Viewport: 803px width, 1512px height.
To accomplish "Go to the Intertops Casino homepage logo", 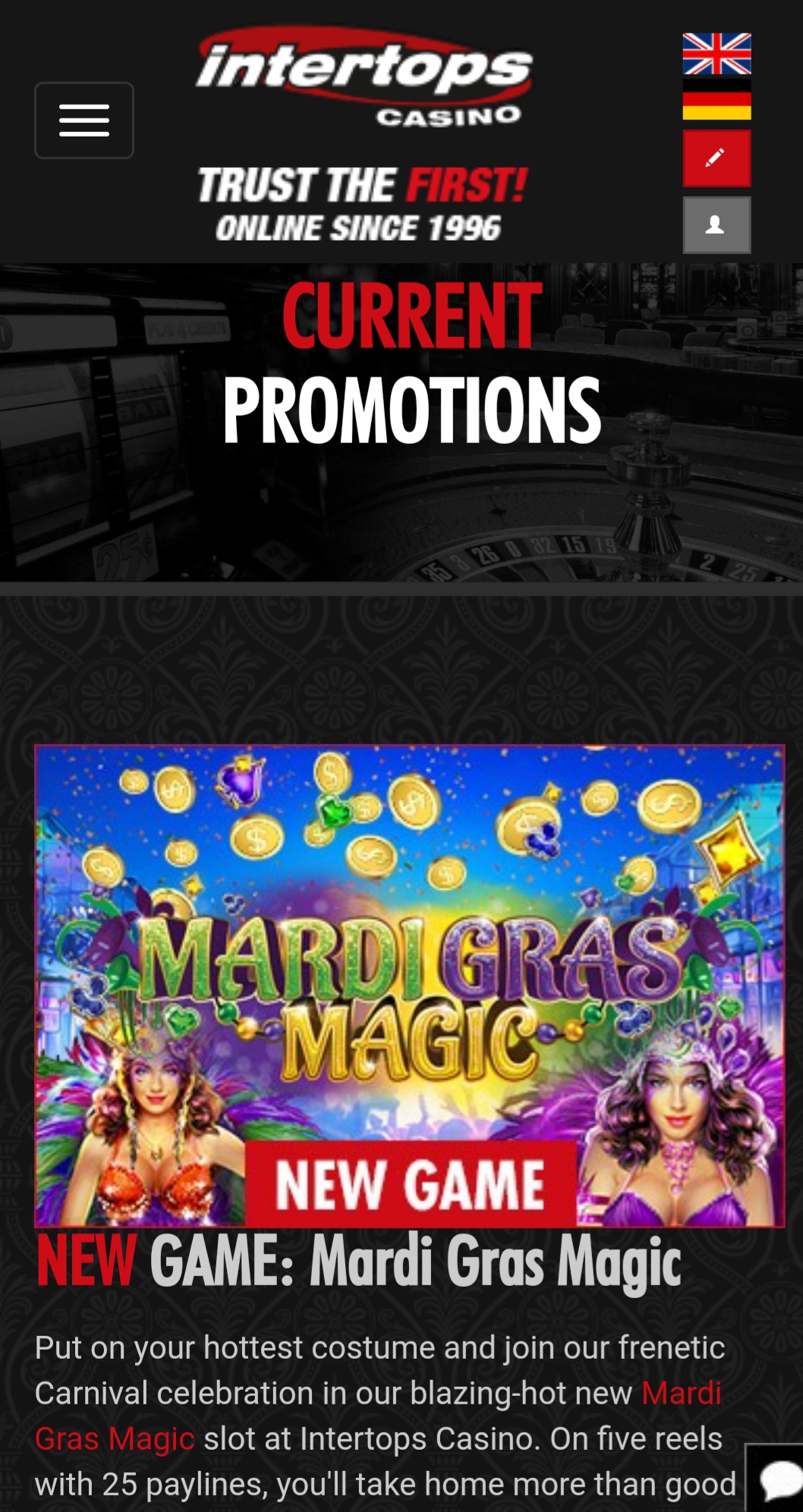I will (x=364, y=77).
